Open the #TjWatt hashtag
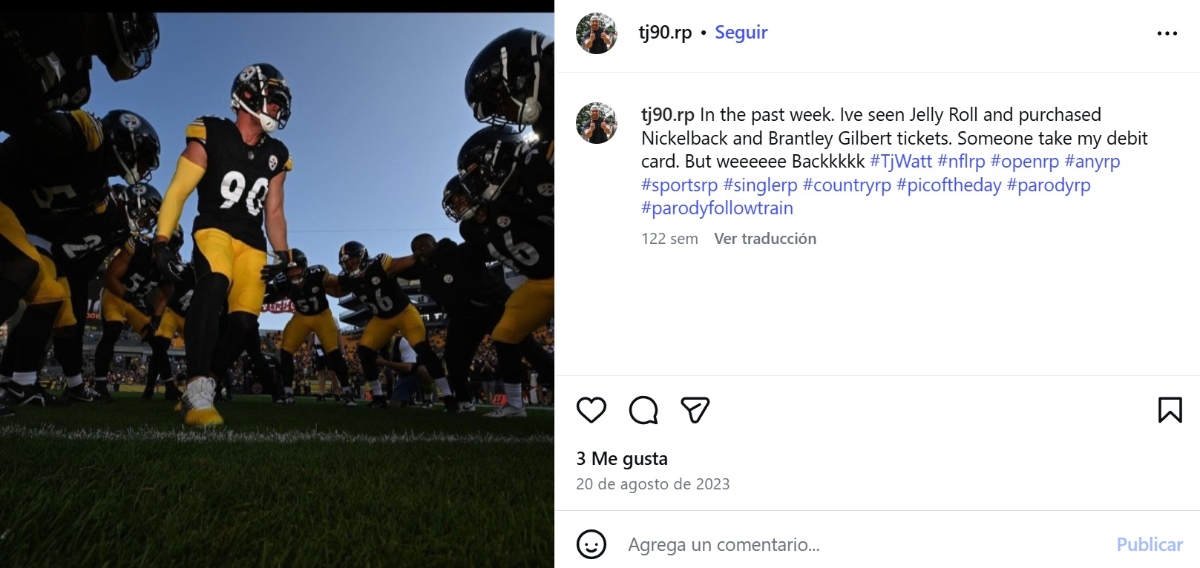The image size is (1200, 568). click(x=900, y=161)
